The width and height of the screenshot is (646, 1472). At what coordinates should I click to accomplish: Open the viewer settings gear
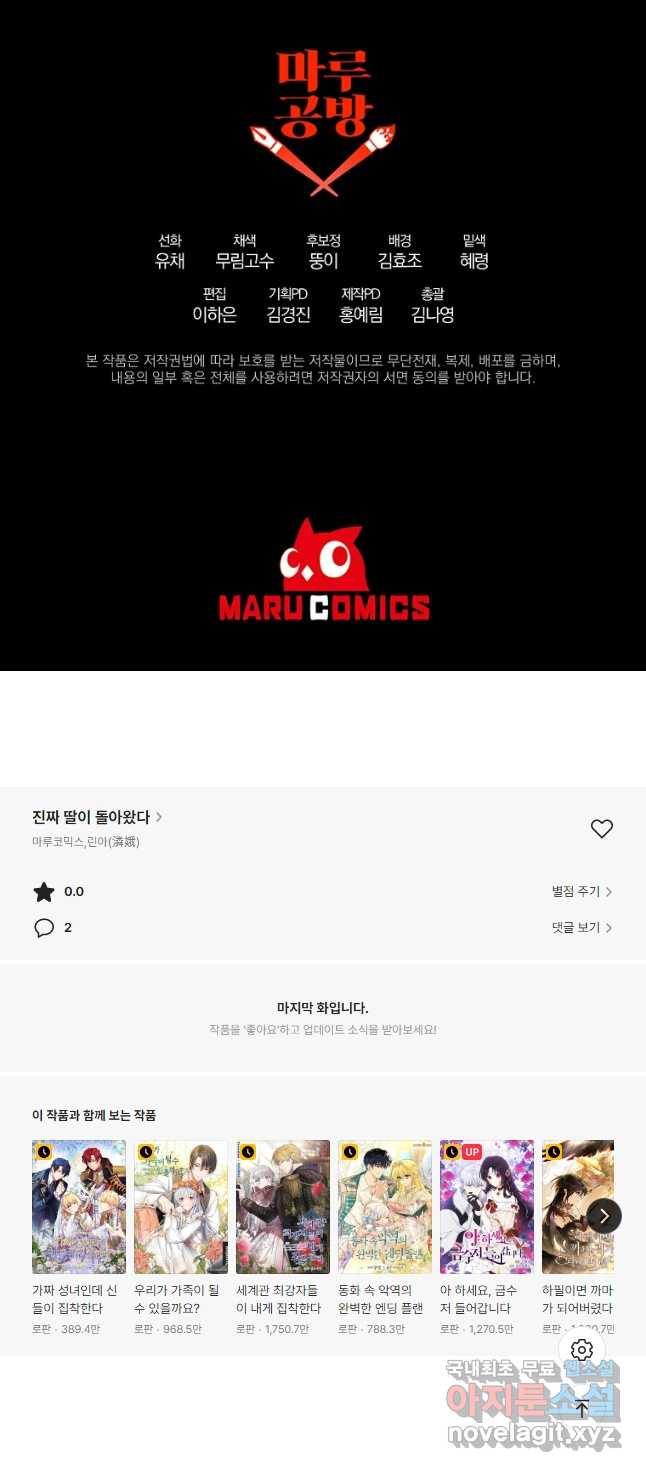point(582,1350)
